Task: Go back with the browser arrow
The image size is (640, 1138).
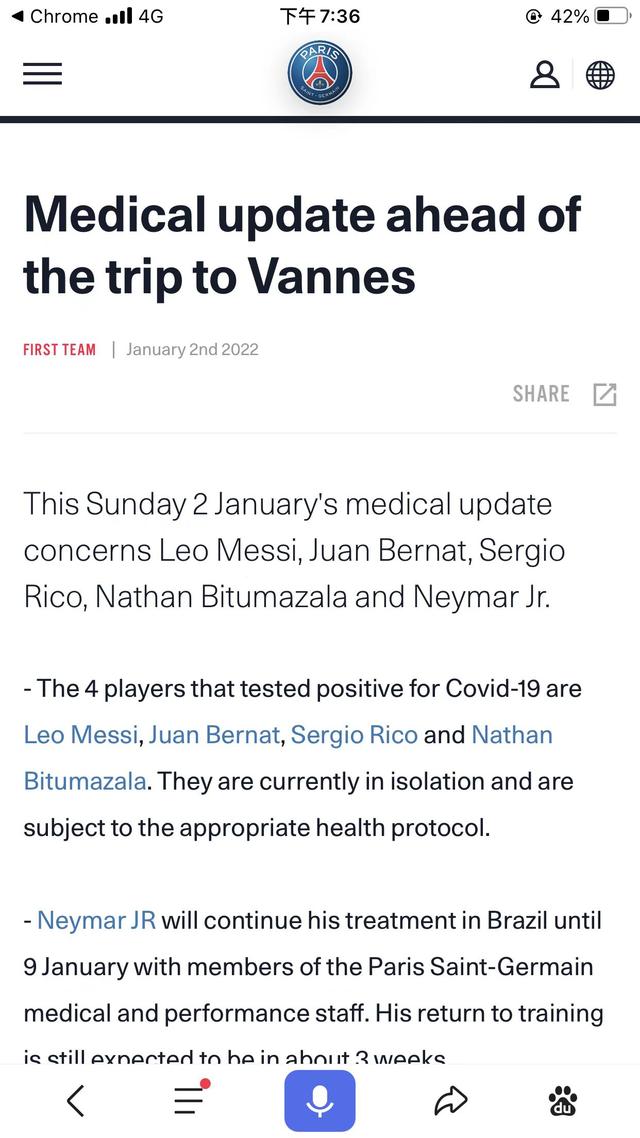Action: pyautogui.click(x=75, y=1101)
